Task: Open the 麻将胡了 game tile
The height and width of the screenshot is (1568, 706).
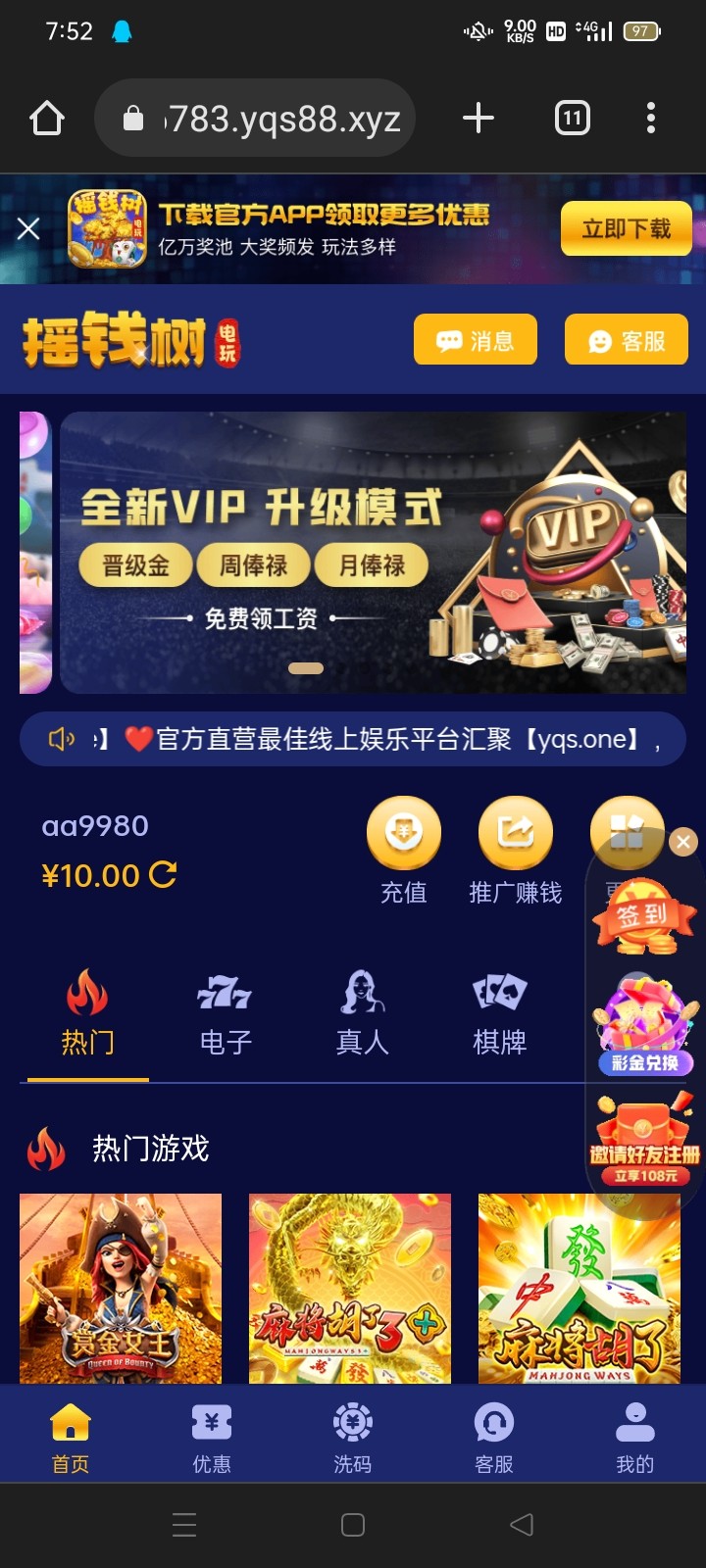Action: [579, 1288]
